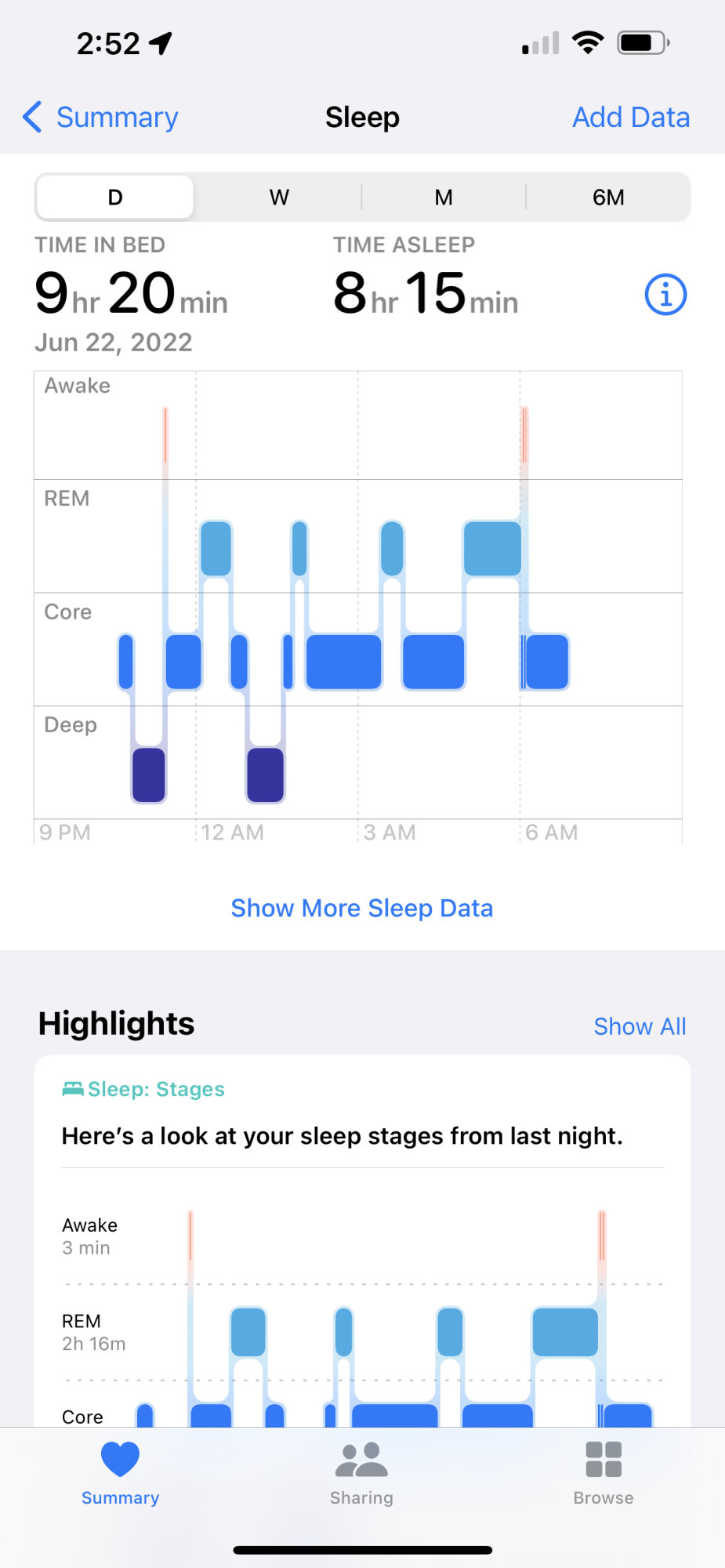
Task: Open the sleep info icon
Action: [x=665, y=295]
